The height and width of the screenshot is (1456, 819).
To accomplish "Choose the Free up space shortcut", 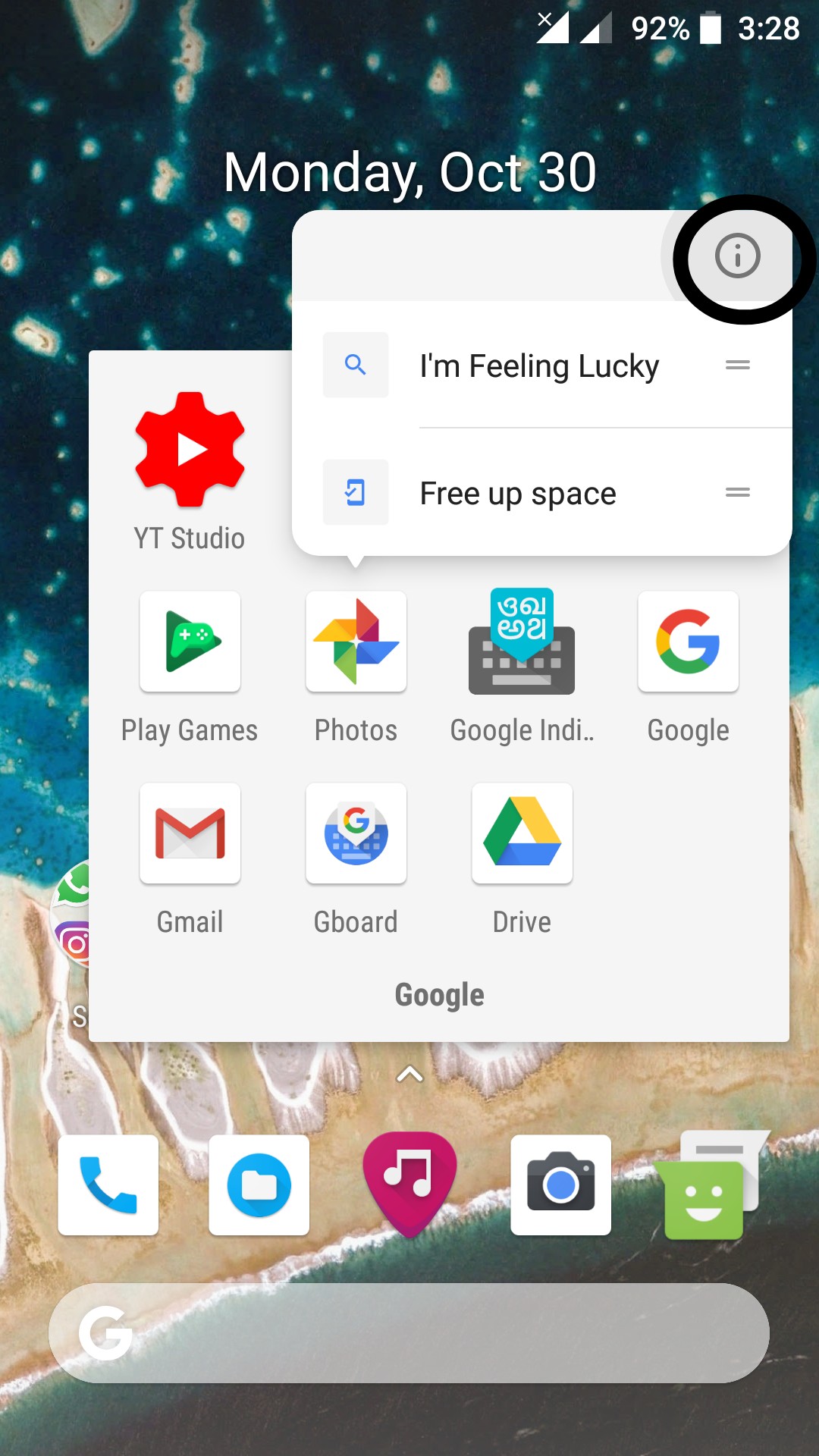I will [517, 494].
